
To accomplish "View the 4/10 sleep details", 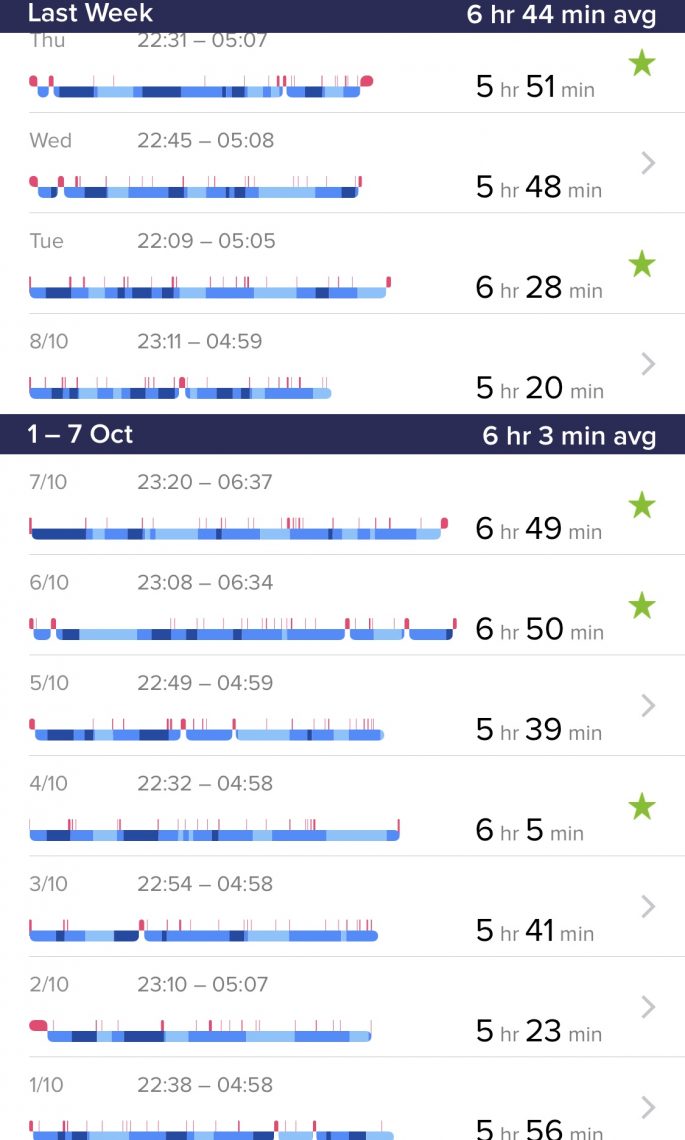I will pyautogui.click(x=342, y=806).
